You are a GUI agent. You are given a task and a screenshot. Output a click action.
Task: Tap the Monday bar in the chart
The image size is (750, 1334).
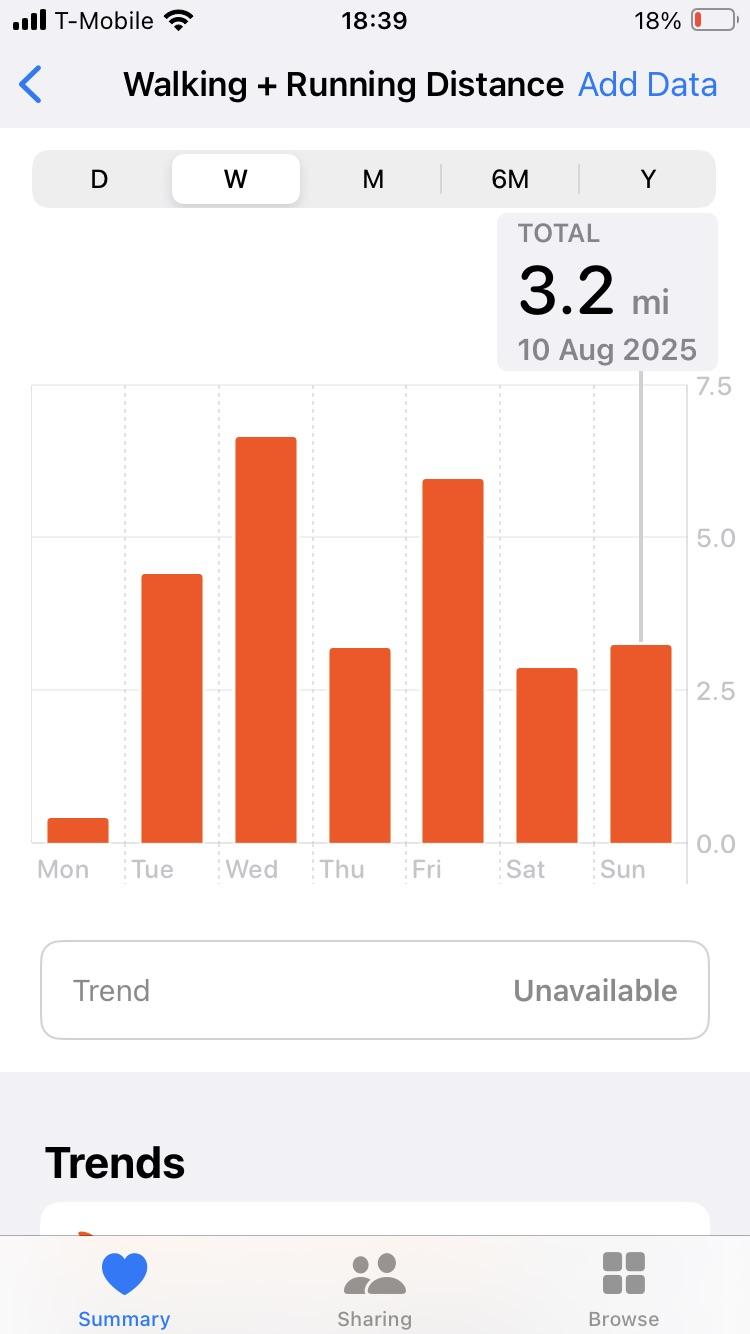click(x=78, y=830)
